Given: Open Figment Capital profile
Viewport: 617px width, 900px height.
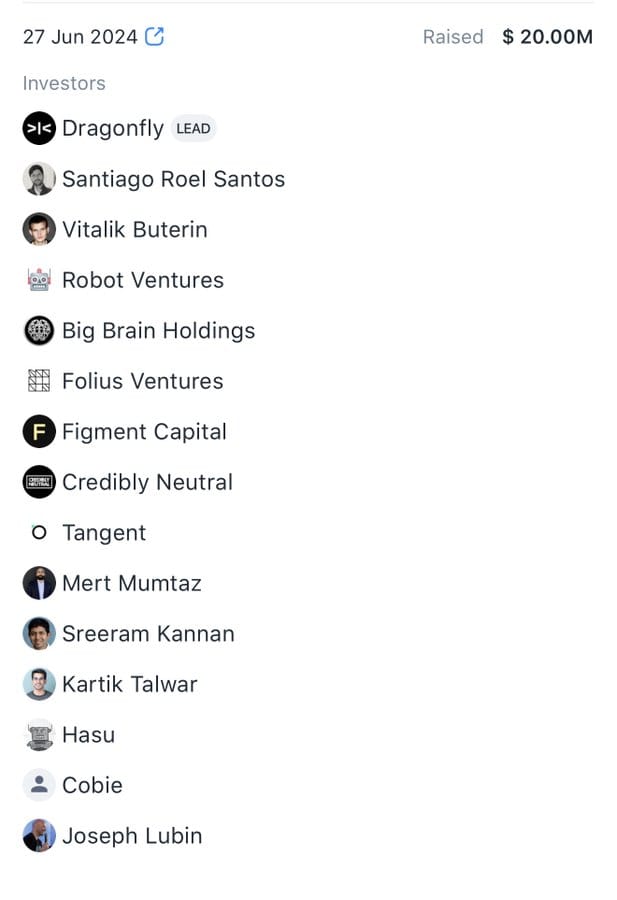Looking at the screenshot, I should tap(144, 431).
